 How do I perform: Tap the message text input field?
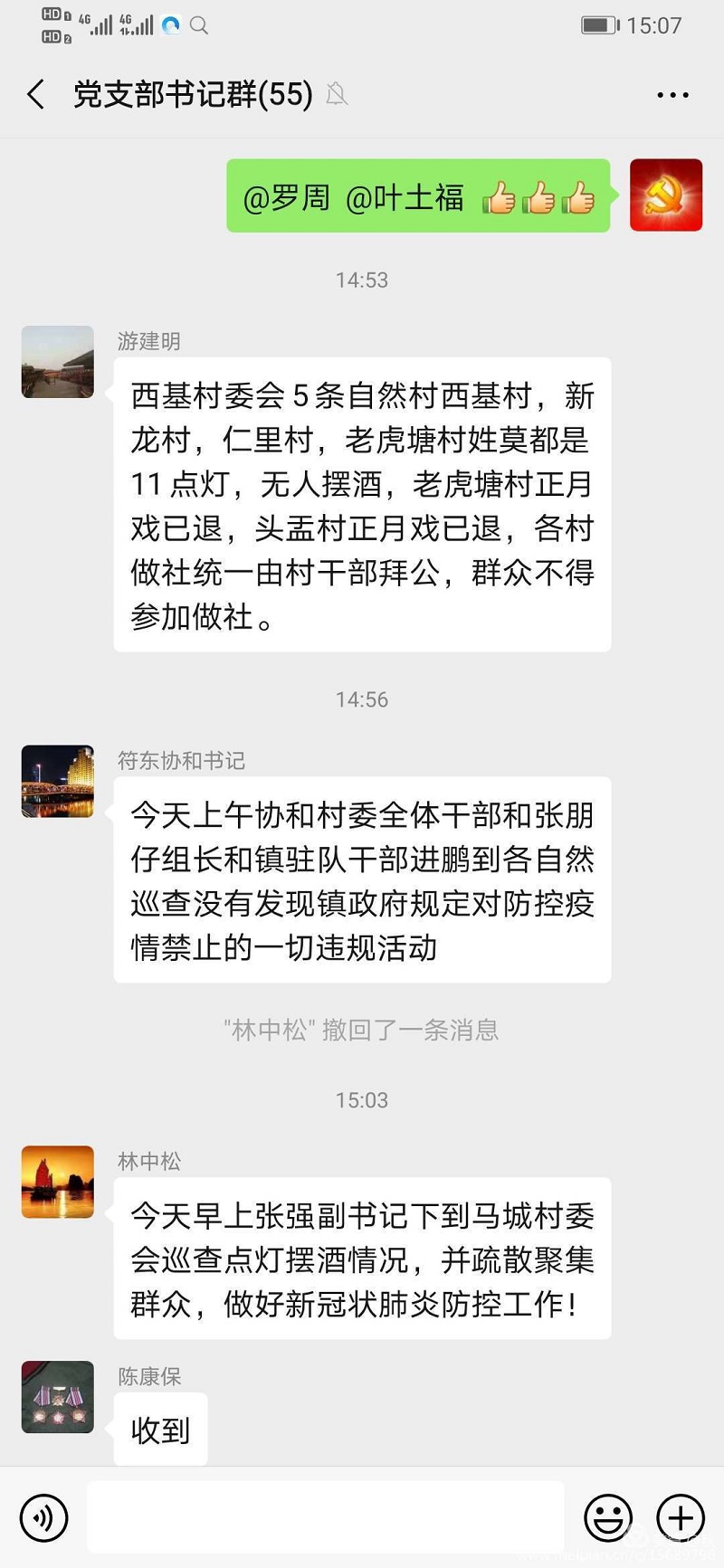point(326,1517)
